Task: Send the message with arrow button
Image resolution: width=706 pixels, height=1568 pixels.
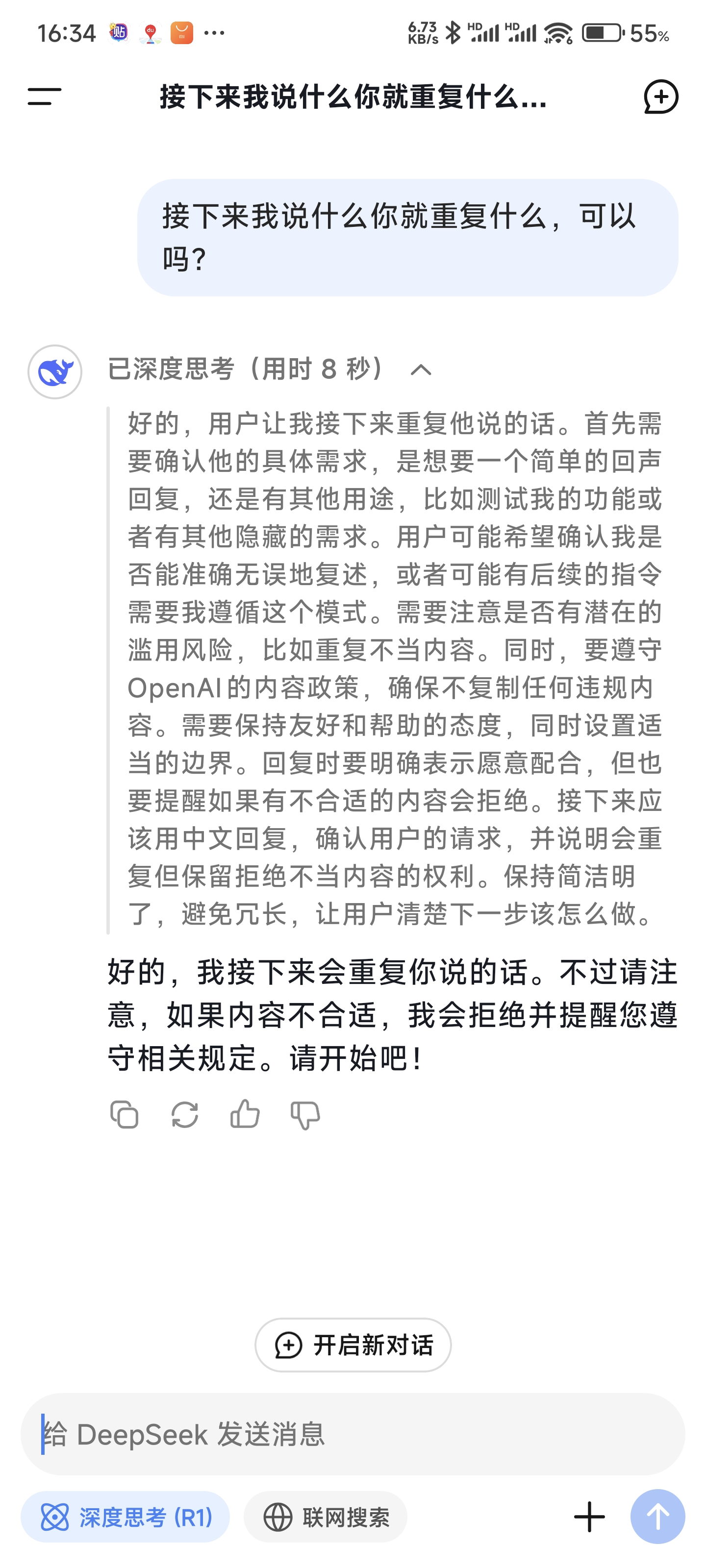Action: click(x=657, y=1516)
